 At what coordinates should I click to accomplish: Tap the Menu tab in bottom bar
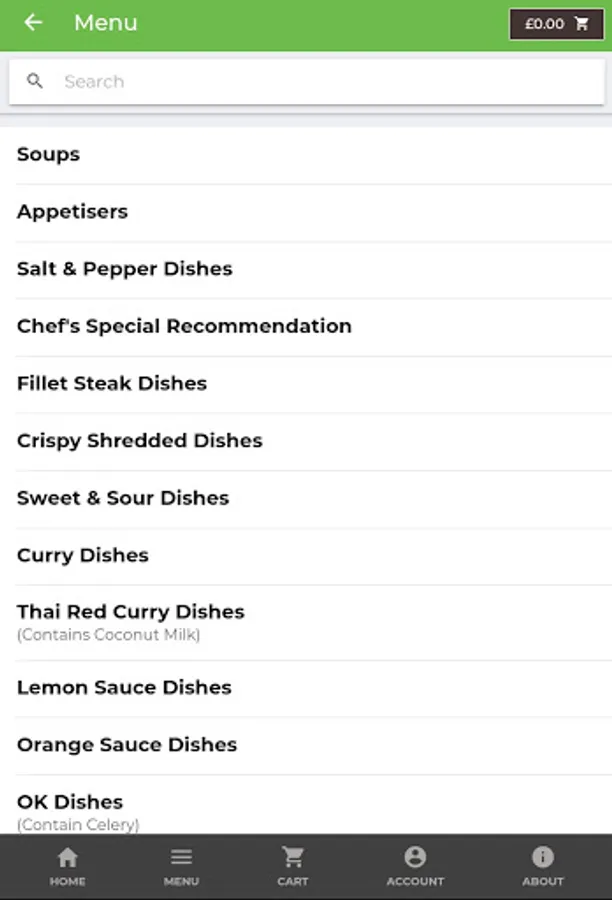181,867
